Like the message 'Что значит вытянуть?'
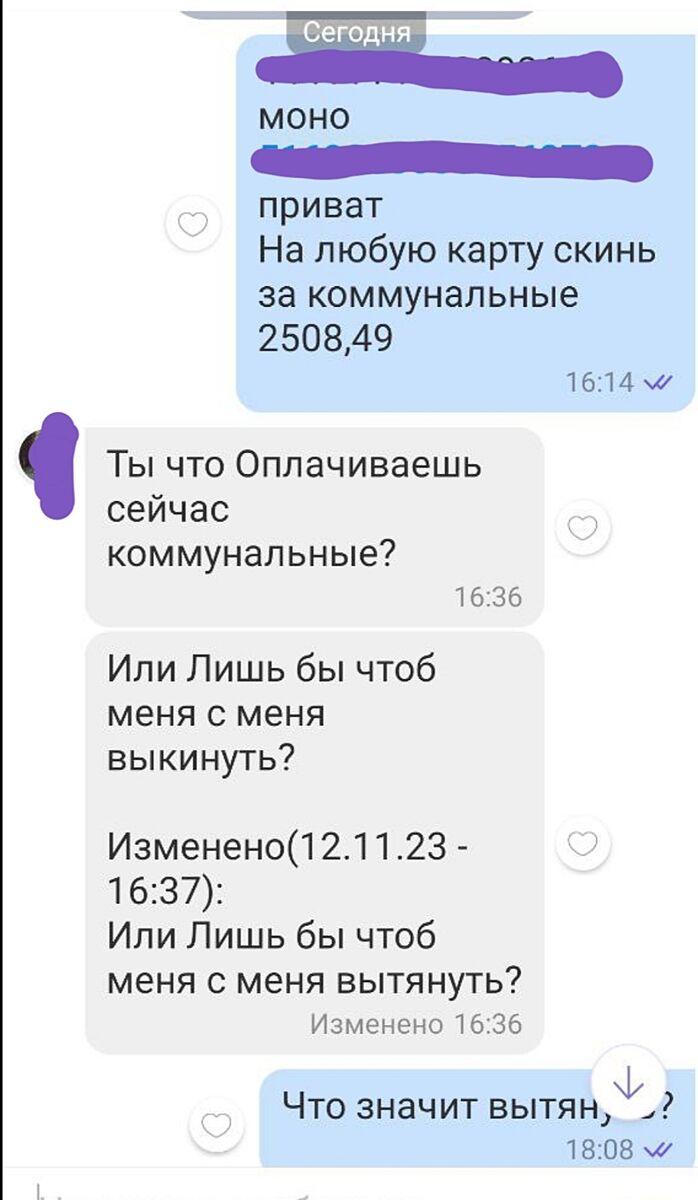The width and height of the screenshot is (698, 1200). point(216,1127)
